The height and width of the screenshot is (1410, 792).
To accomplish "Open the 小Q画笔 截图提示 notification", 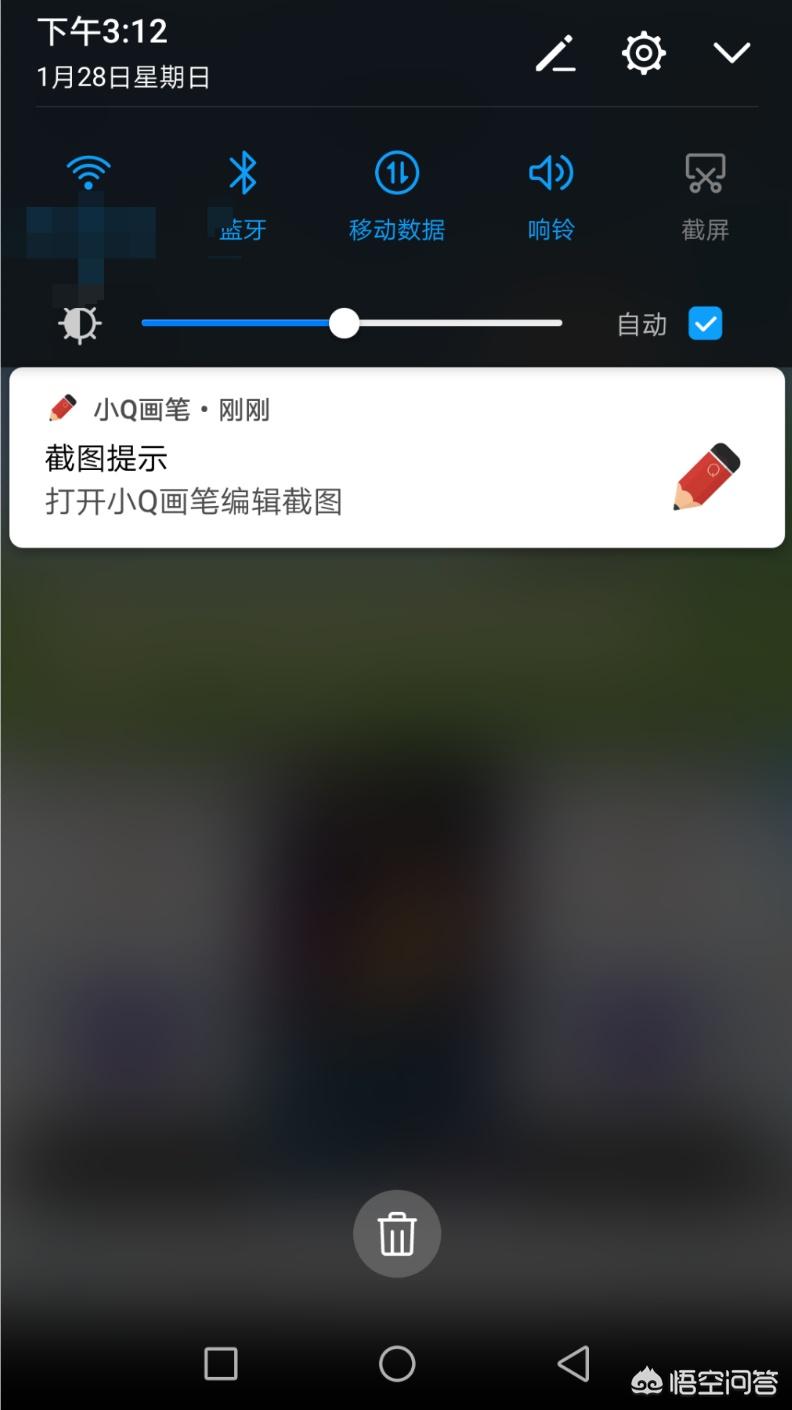I will [397, 457].
